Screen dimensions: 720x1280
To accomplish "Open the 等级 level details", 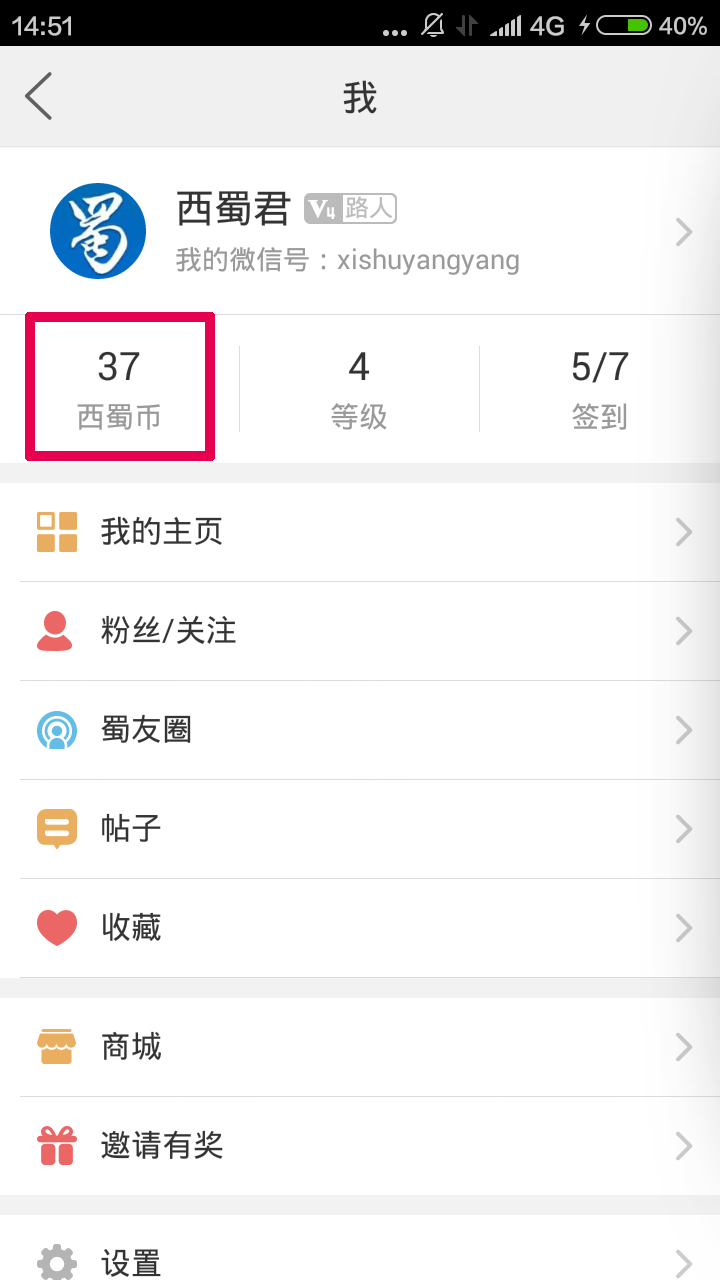I will coord(359,389).
